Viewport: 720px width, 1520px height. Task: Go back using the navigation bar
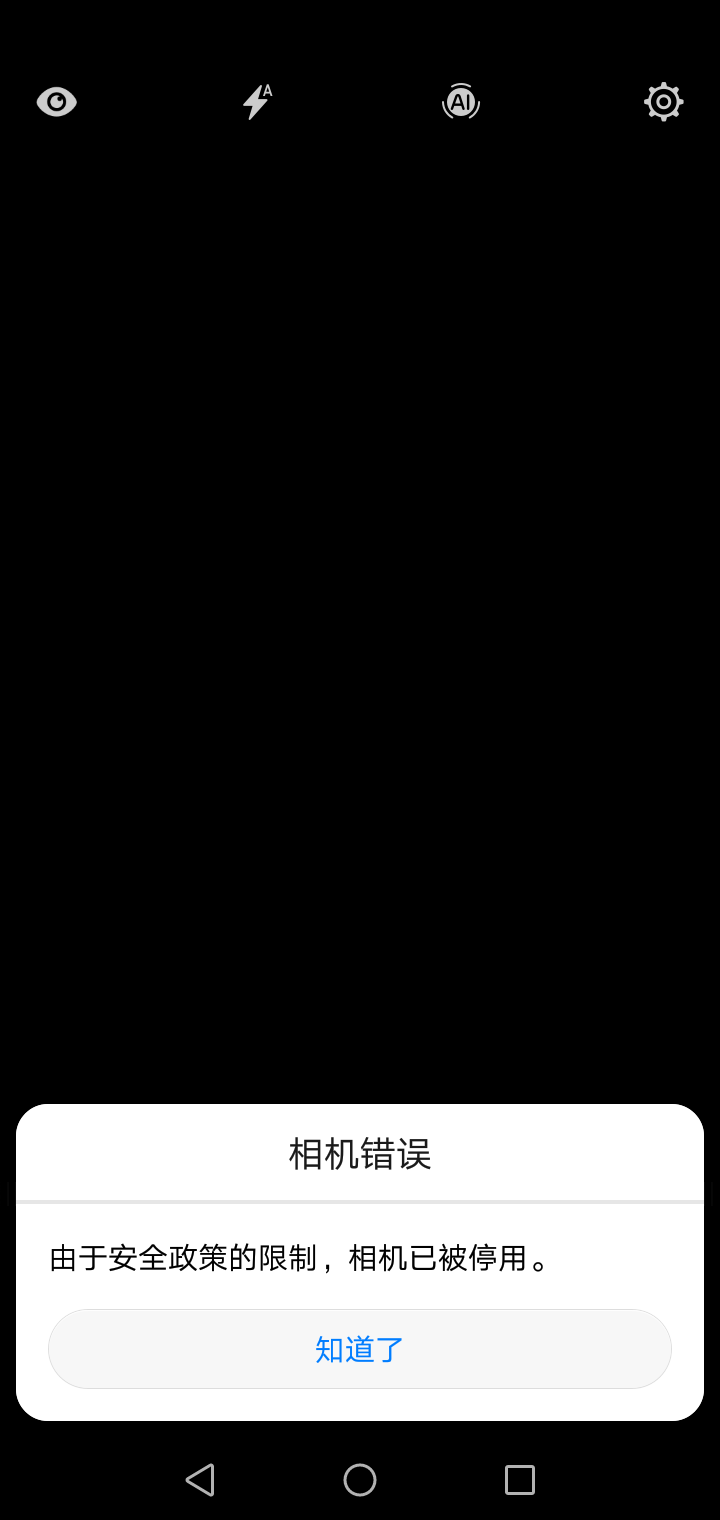click(200, 1480)
